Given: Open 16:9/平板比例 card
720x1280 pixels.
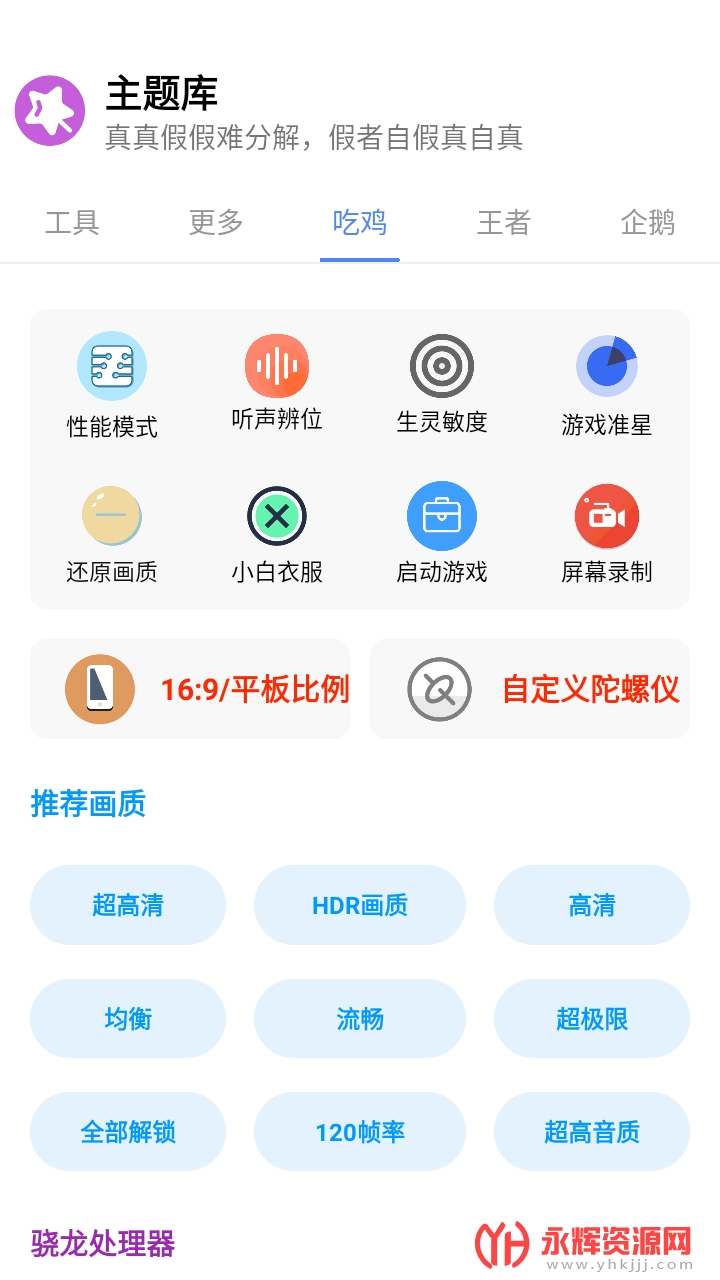Looking at the screenshot, I should [x=190, y=689].
